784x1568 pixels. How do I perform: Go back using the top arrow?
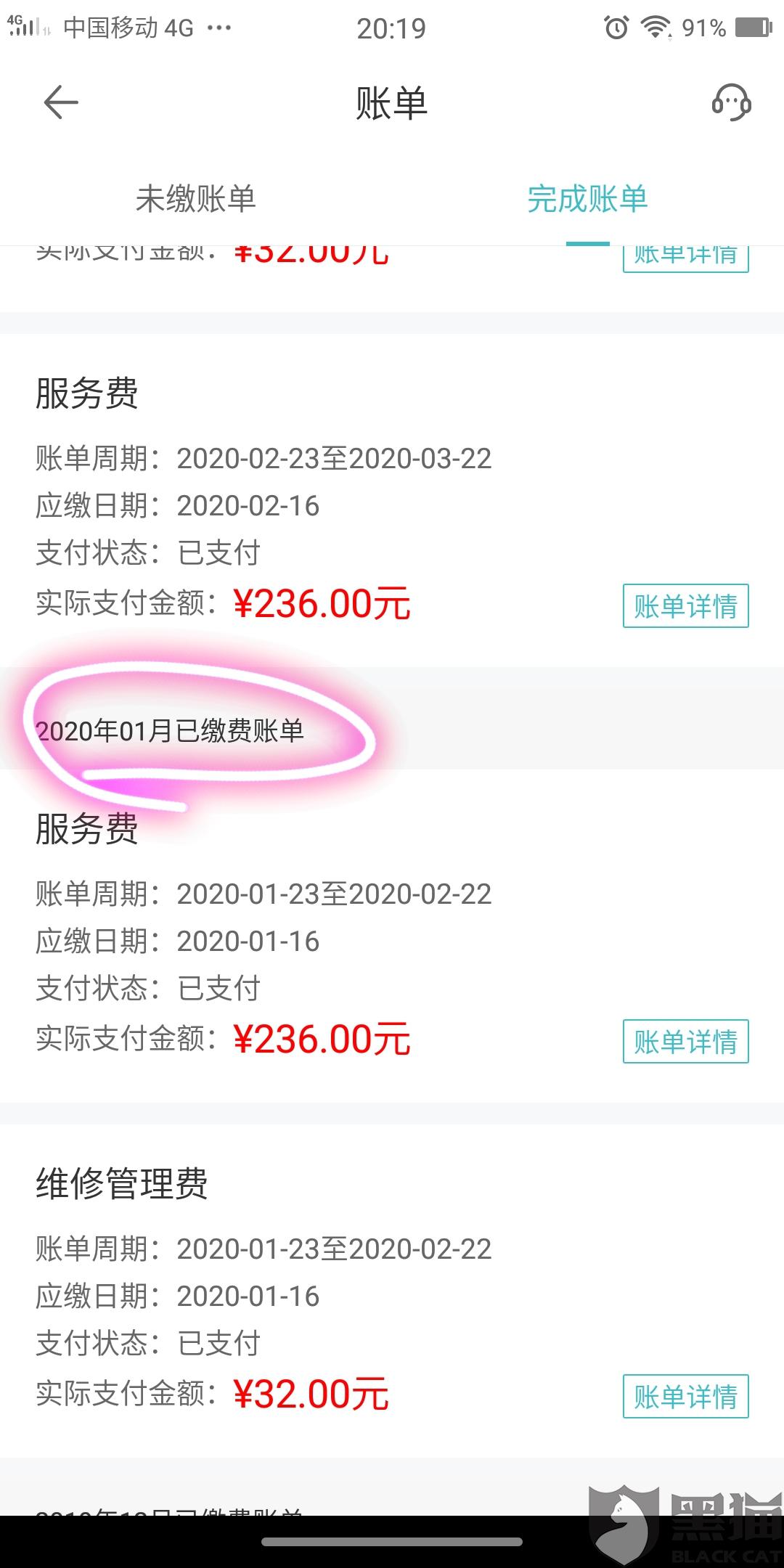point(61,102)
